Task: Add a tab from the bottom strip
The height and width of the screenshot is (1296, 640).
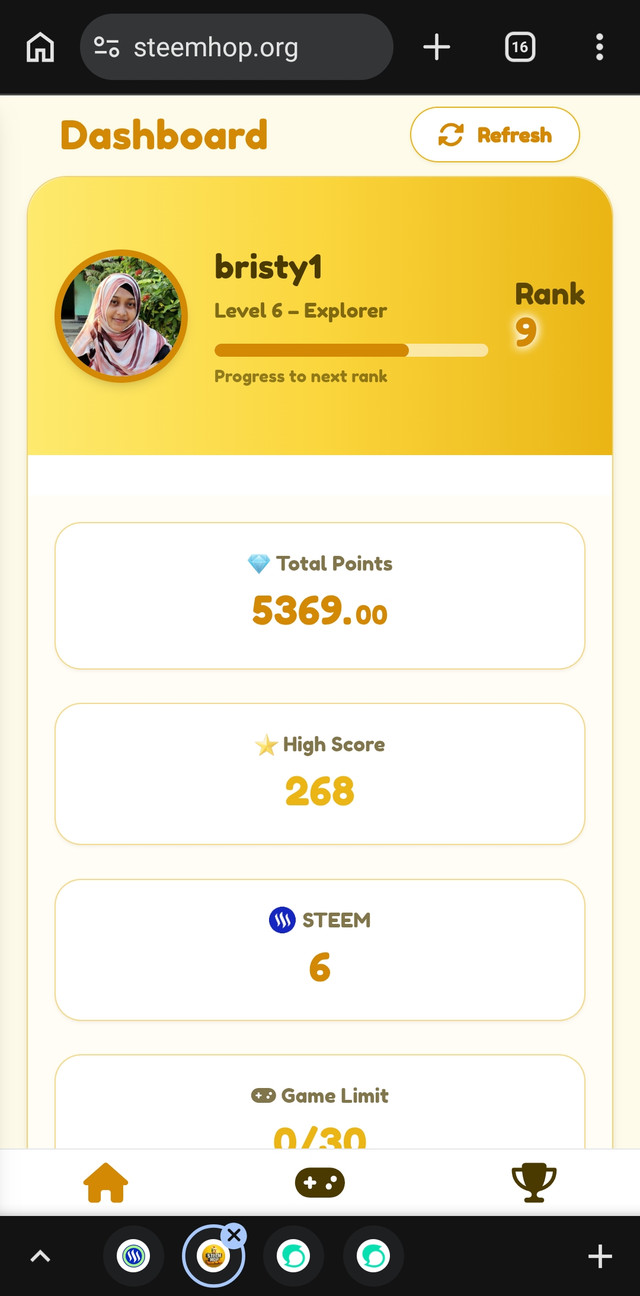Action: coord(599,1257)
